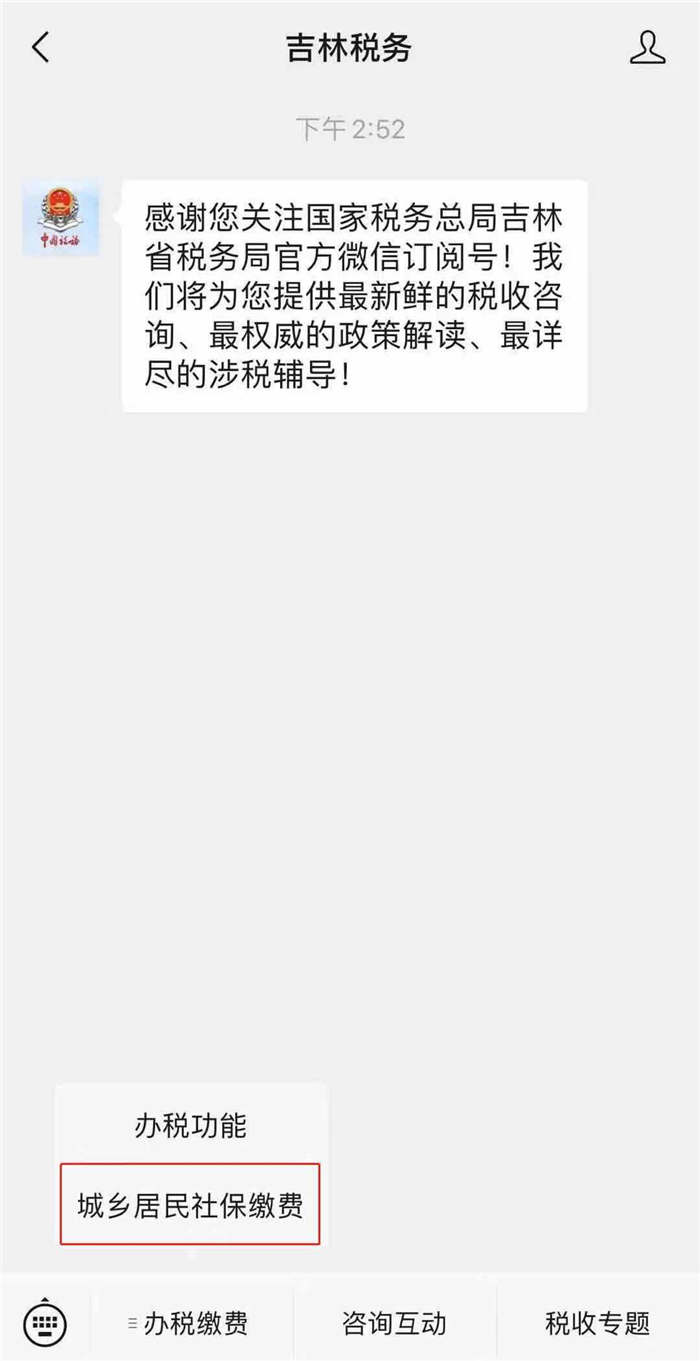Go back using the arrow icon

(41, 47)
